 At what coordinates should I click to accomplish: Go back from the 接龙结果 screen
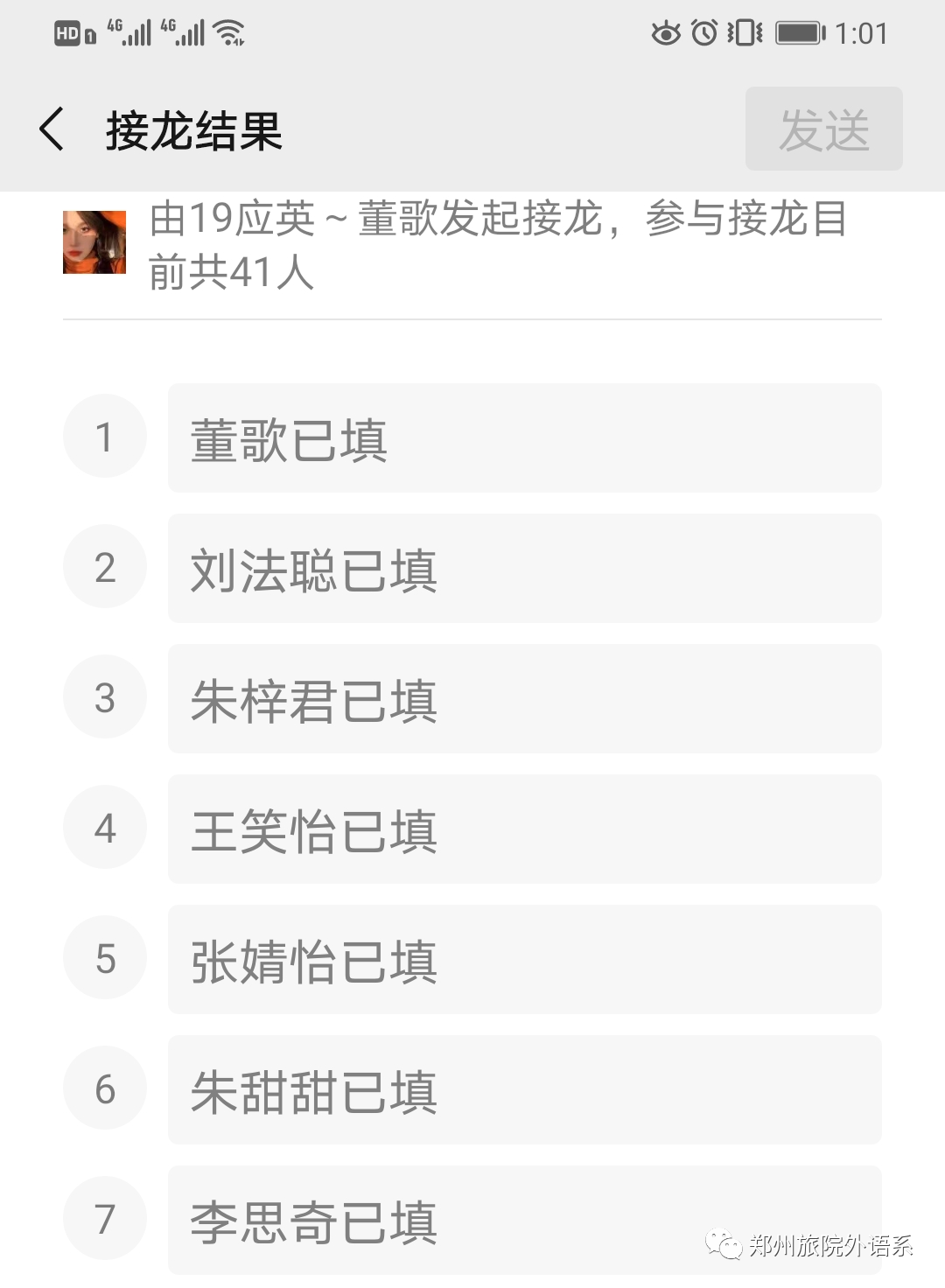pos(52,129)
